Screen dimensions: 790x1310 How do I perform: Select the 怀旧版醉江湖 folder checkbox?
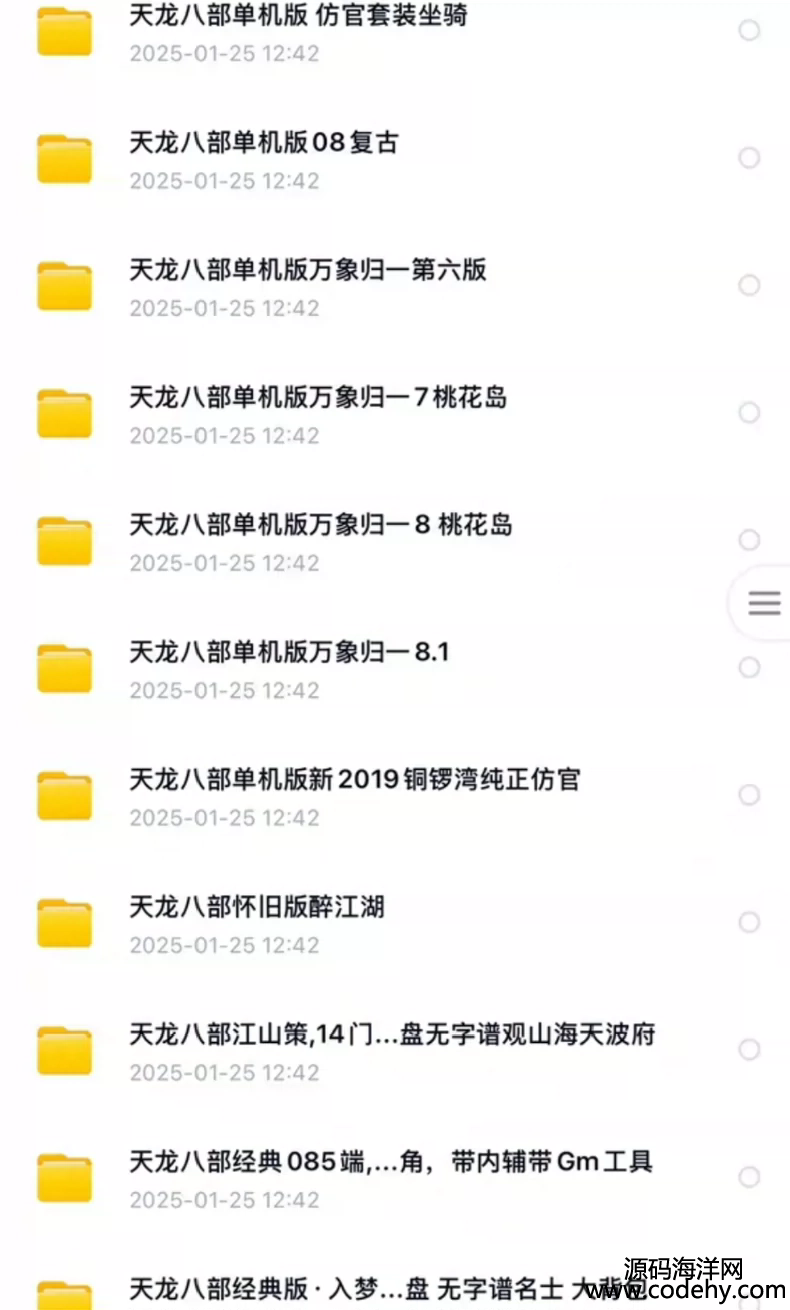(749, 922)
